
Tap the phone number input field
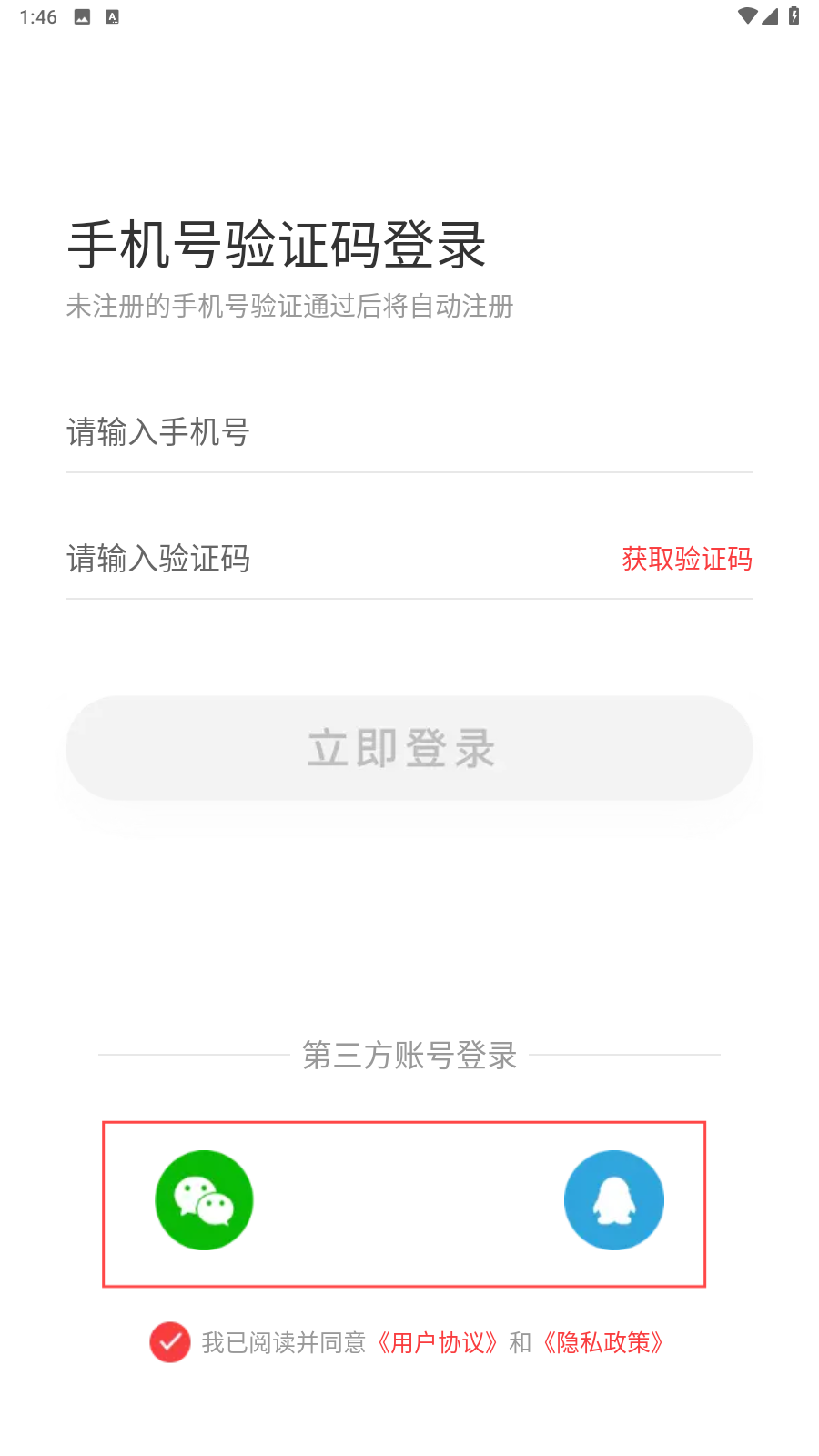tap(409, 432)
